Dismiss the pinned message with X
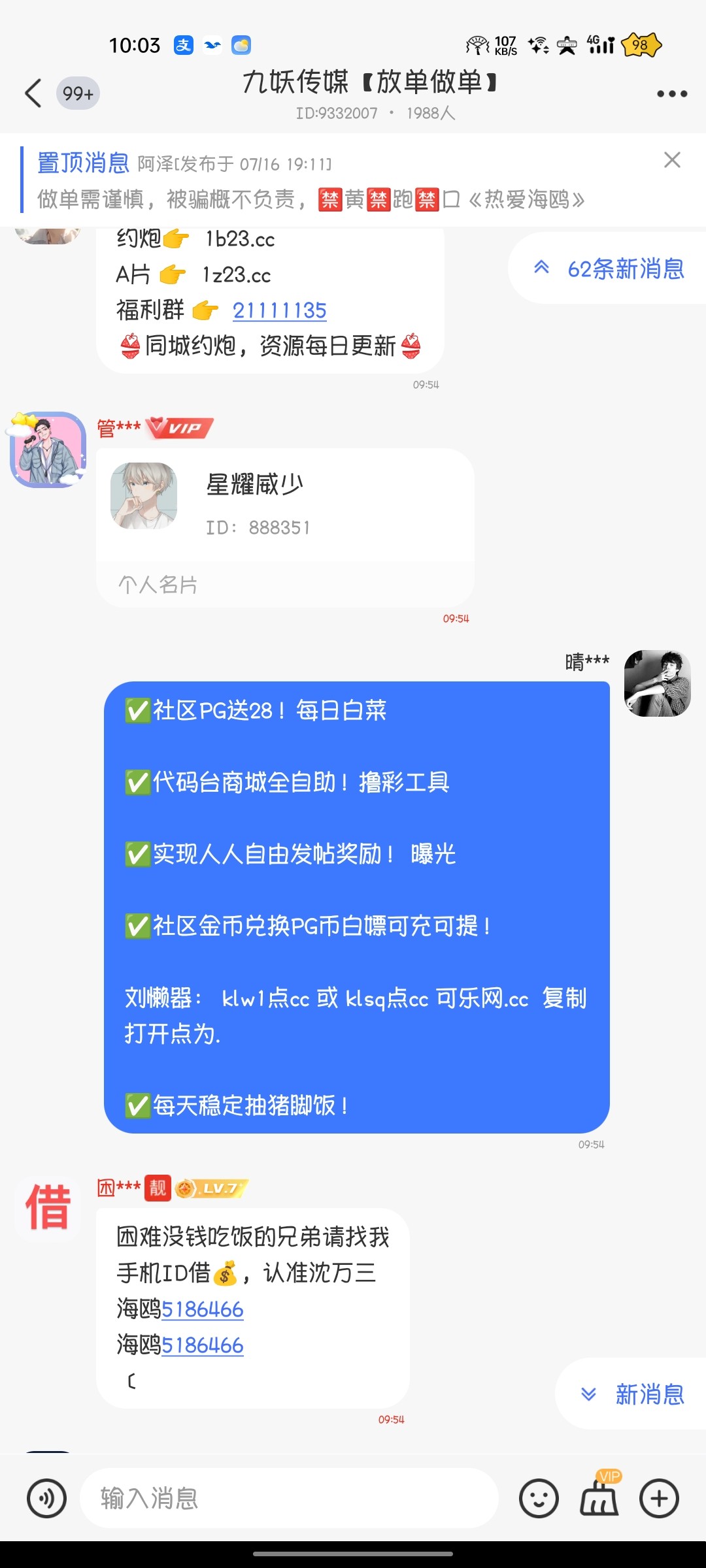This screenshot has height=1568, width=706. (673, 160)
